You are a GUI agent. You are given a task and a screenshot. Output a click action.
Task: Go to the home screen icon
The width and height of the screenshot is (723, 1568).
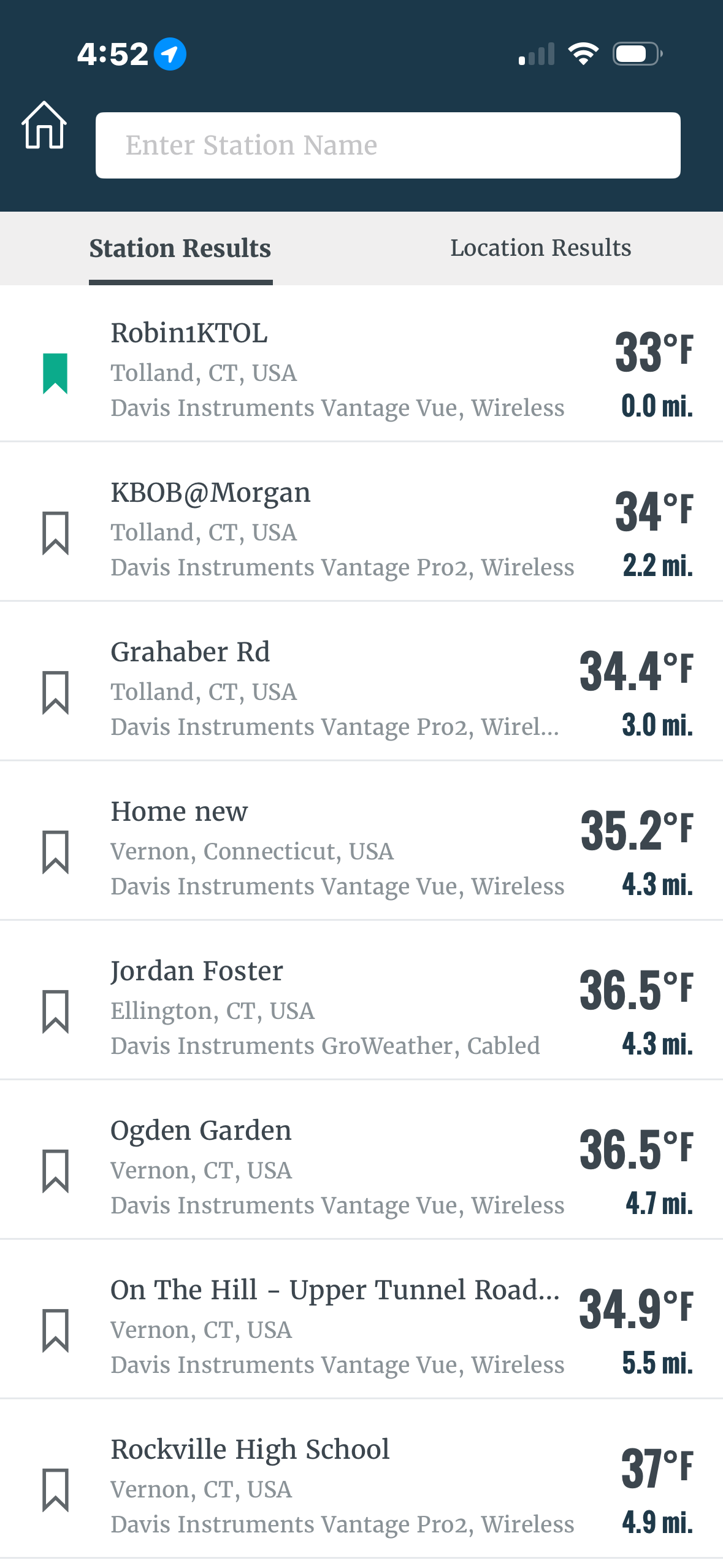(44, 126)
